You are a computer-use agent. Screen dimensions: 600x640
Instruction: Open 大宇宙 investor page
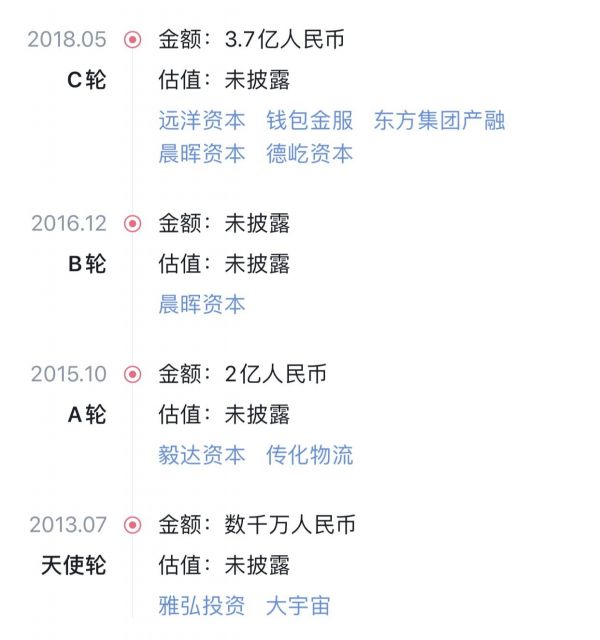click(298, 606)
